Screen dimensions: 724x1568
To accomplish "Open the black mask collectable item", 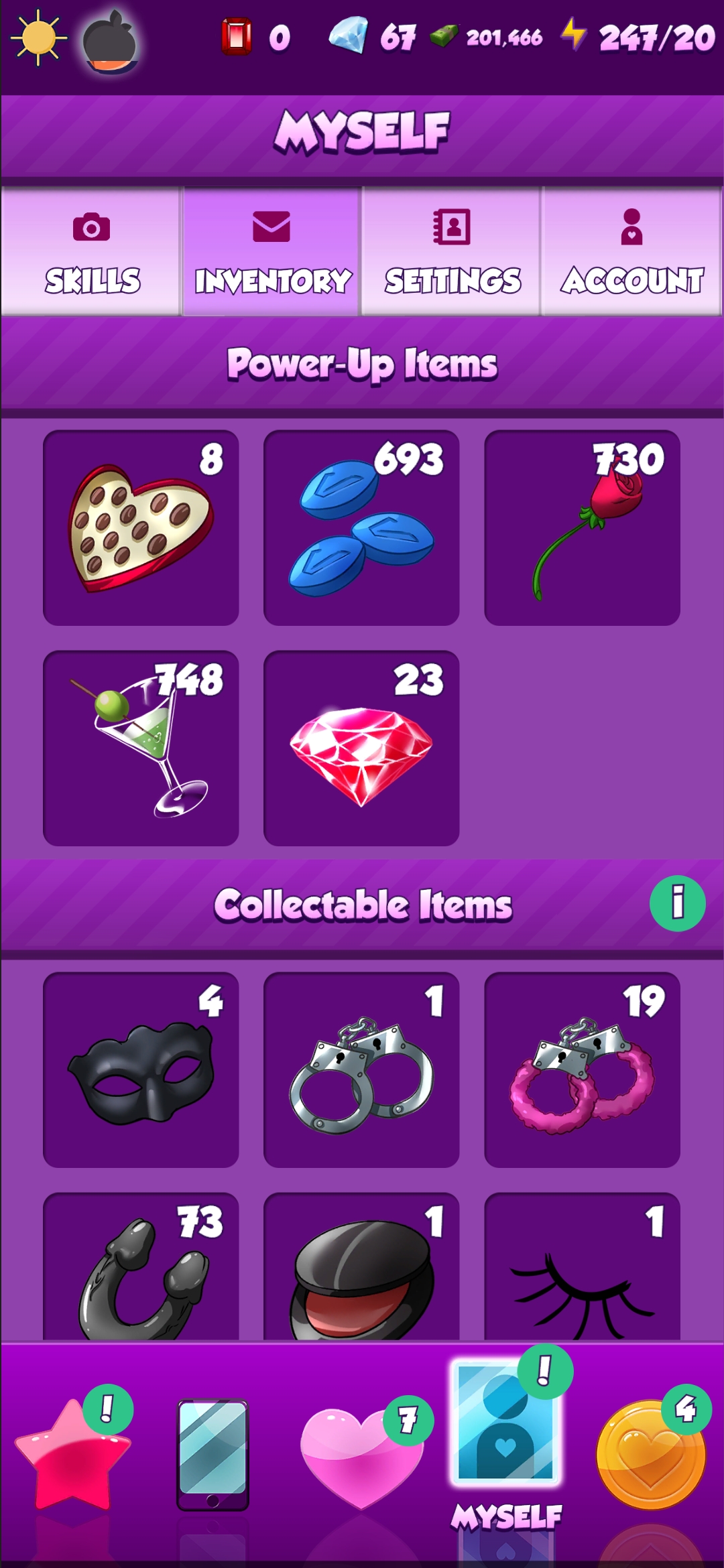I will click(x=141, y=1069).
